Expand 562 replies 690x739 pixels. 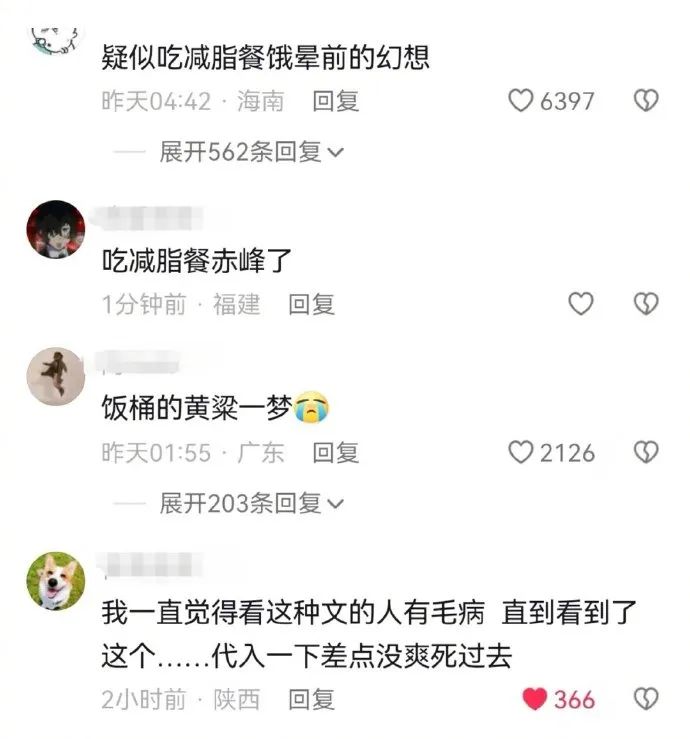251,152
